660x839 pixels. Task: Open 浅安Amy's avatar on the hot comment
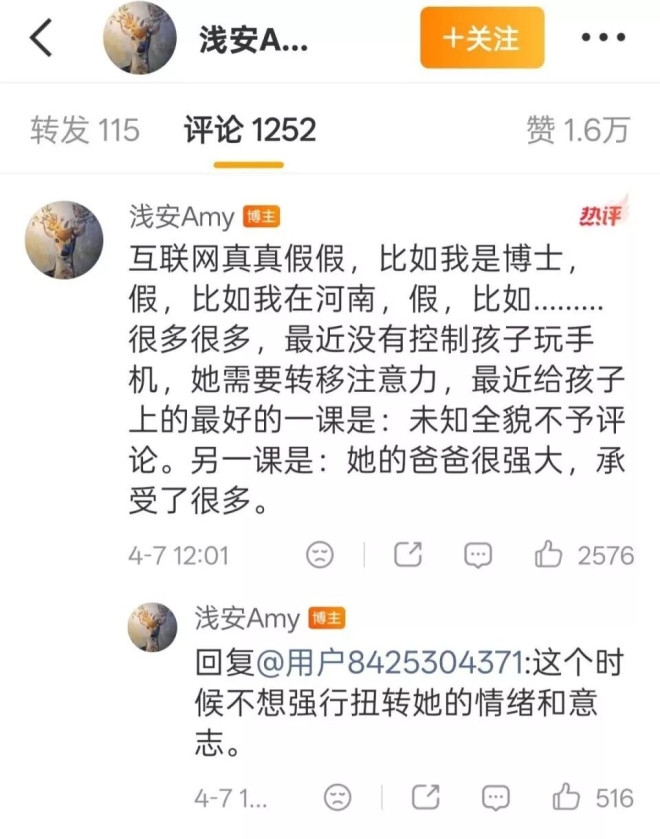(x=63, y=240)
